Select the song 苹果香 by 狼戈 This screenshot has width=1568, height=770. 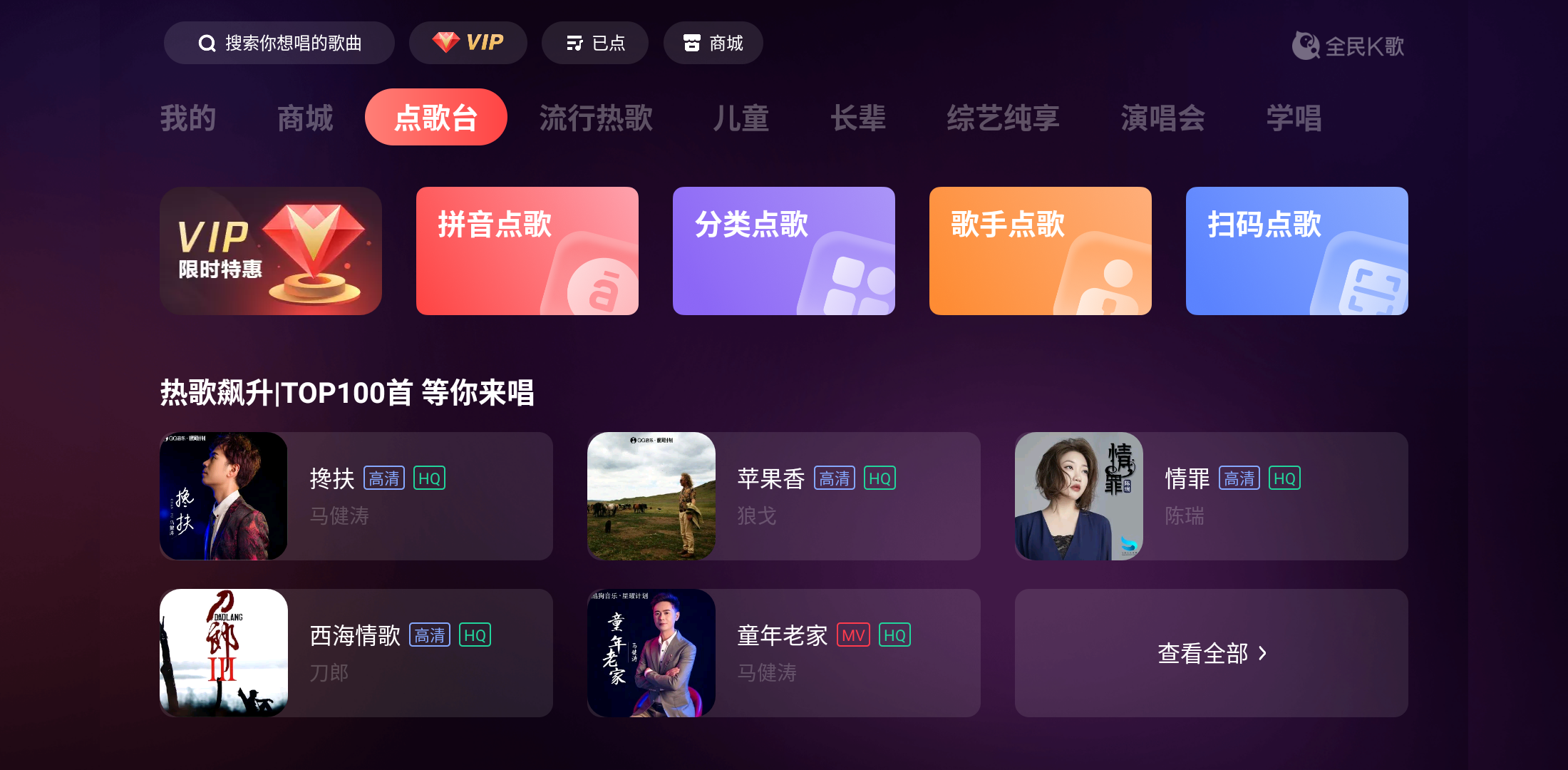point(784,496)
